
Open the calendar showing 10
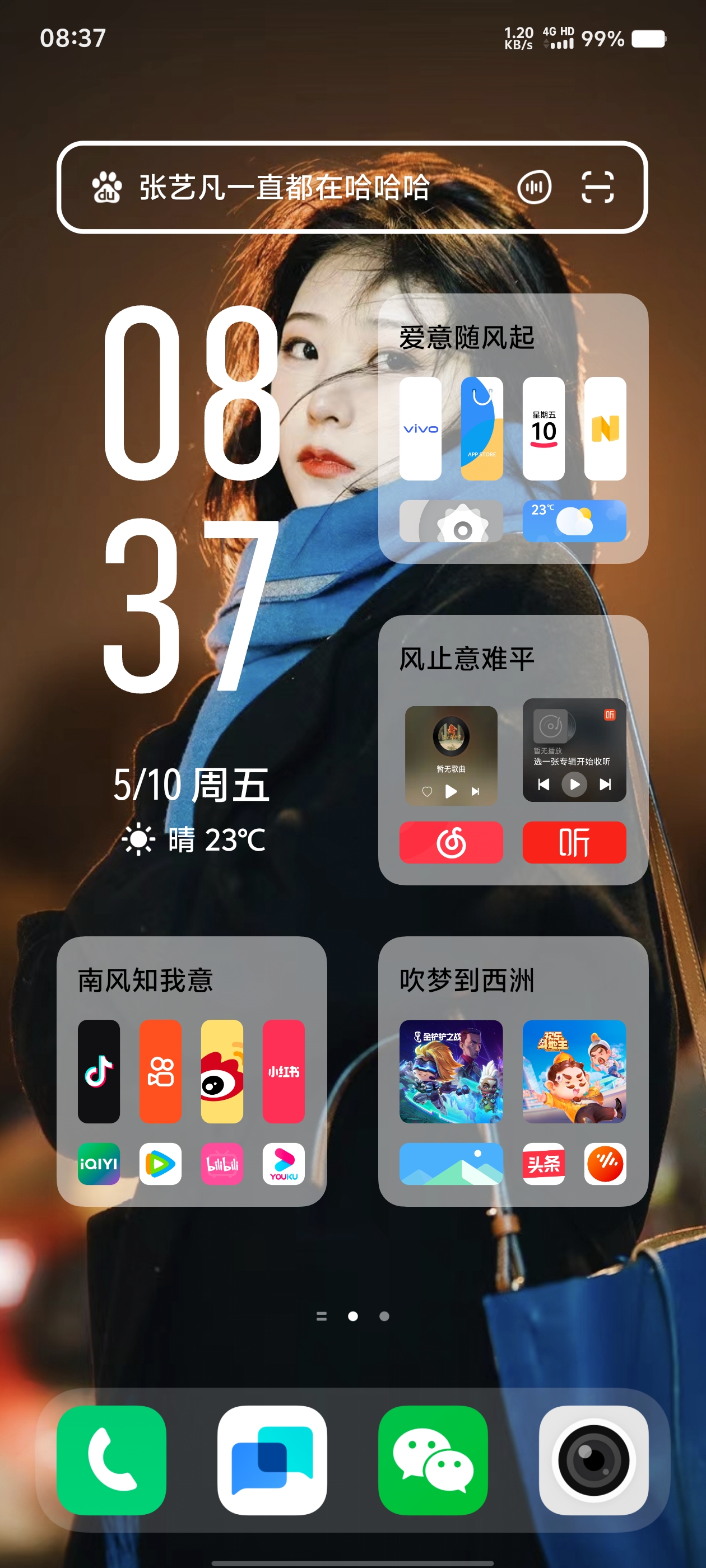[x=544, y=428]
